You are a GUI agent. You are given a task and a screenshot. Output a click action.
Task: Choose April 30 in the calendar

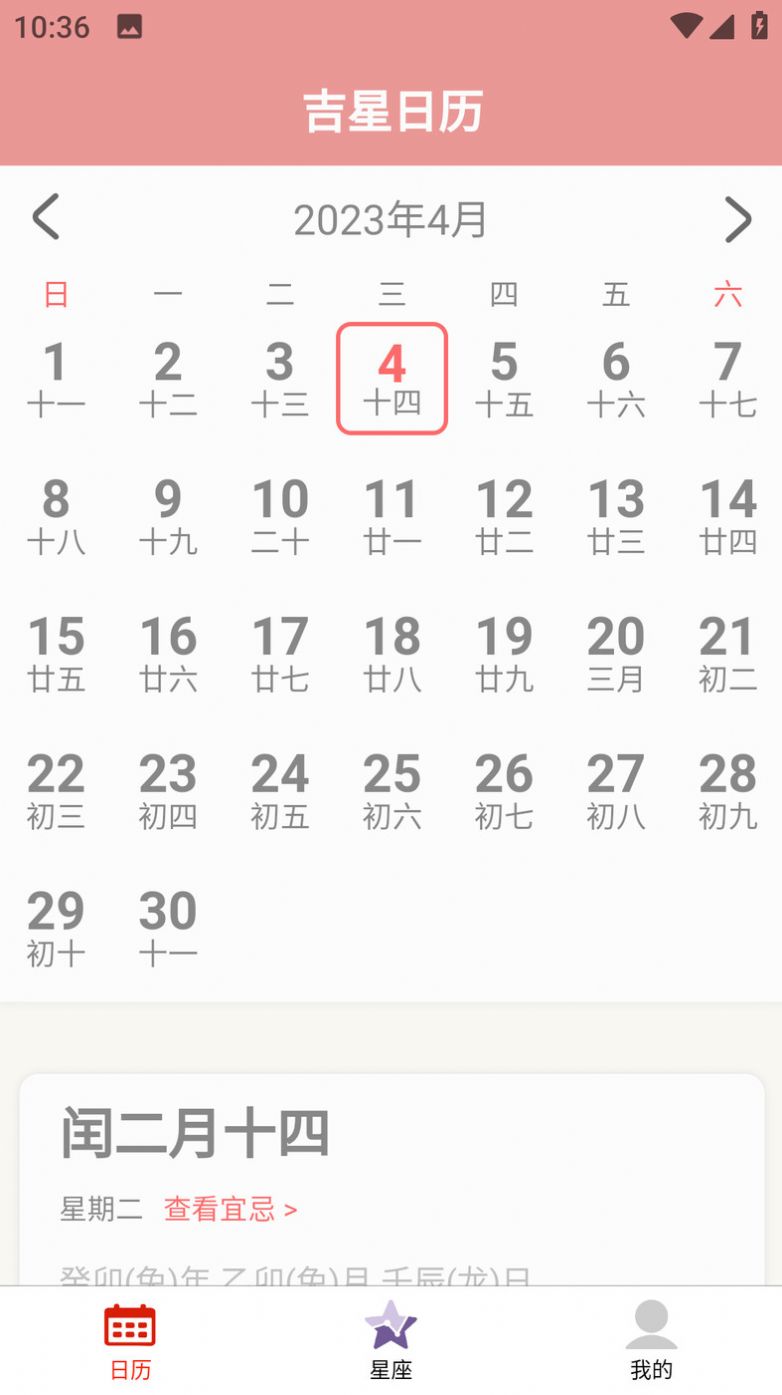168,926
